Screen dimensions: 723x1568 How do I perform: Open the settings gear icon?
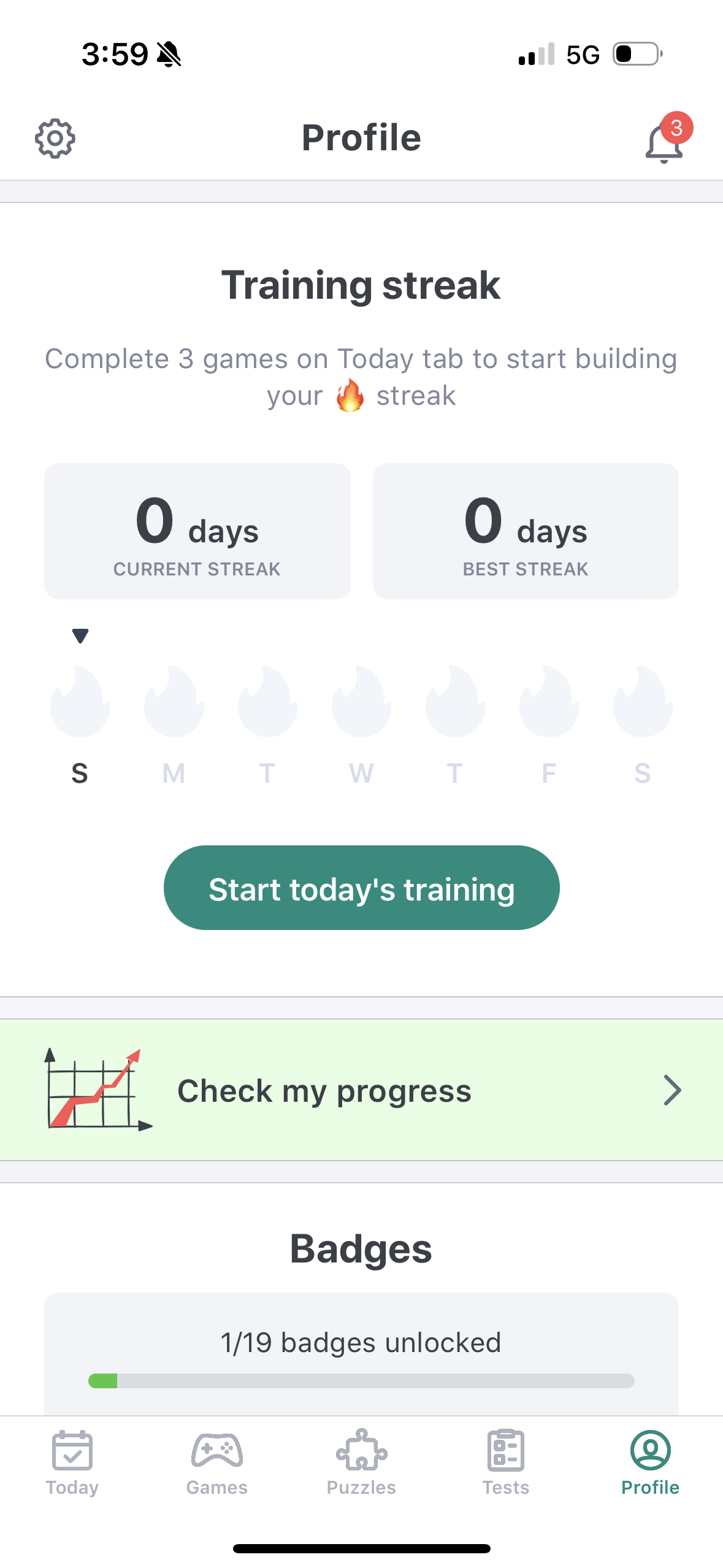coord(55,138)
